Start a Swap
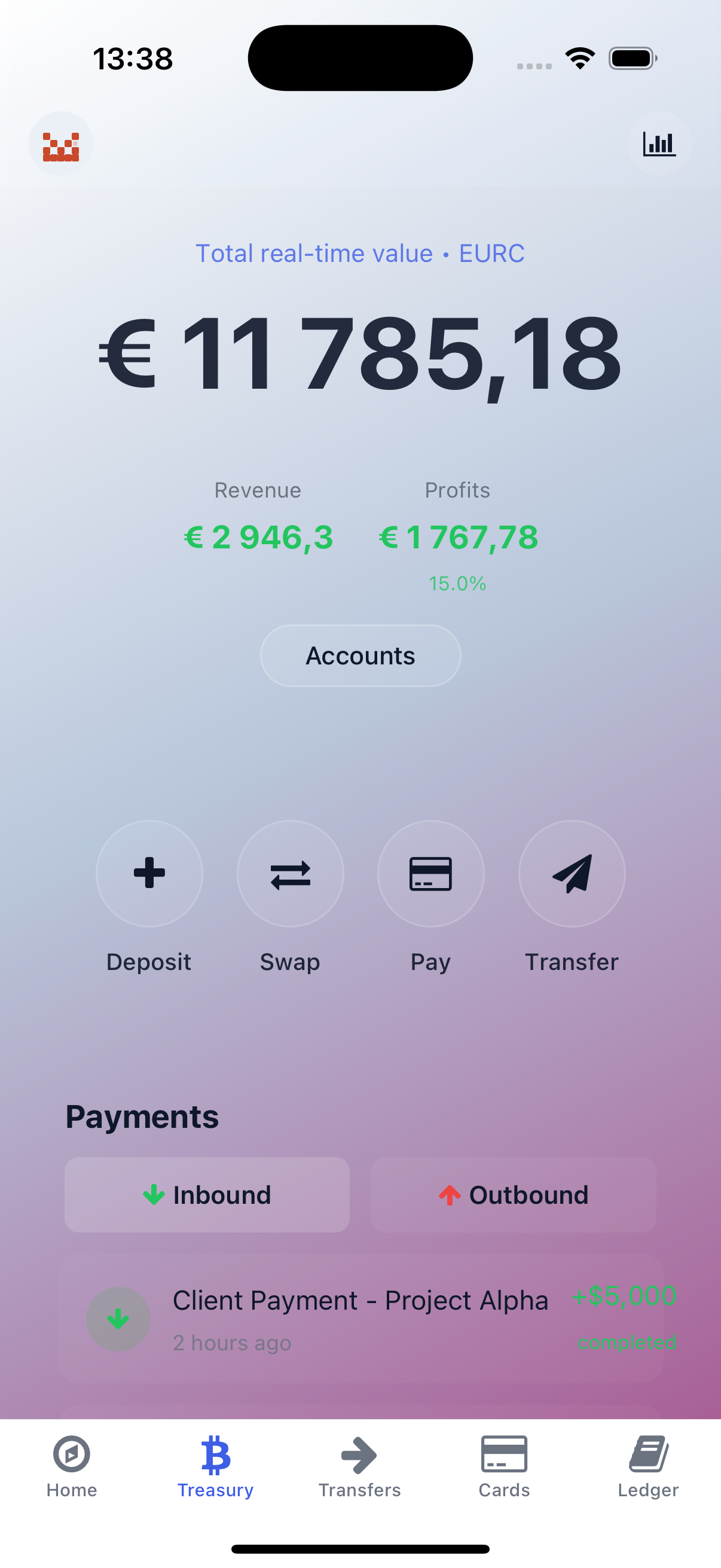 (x=290, y=874)
